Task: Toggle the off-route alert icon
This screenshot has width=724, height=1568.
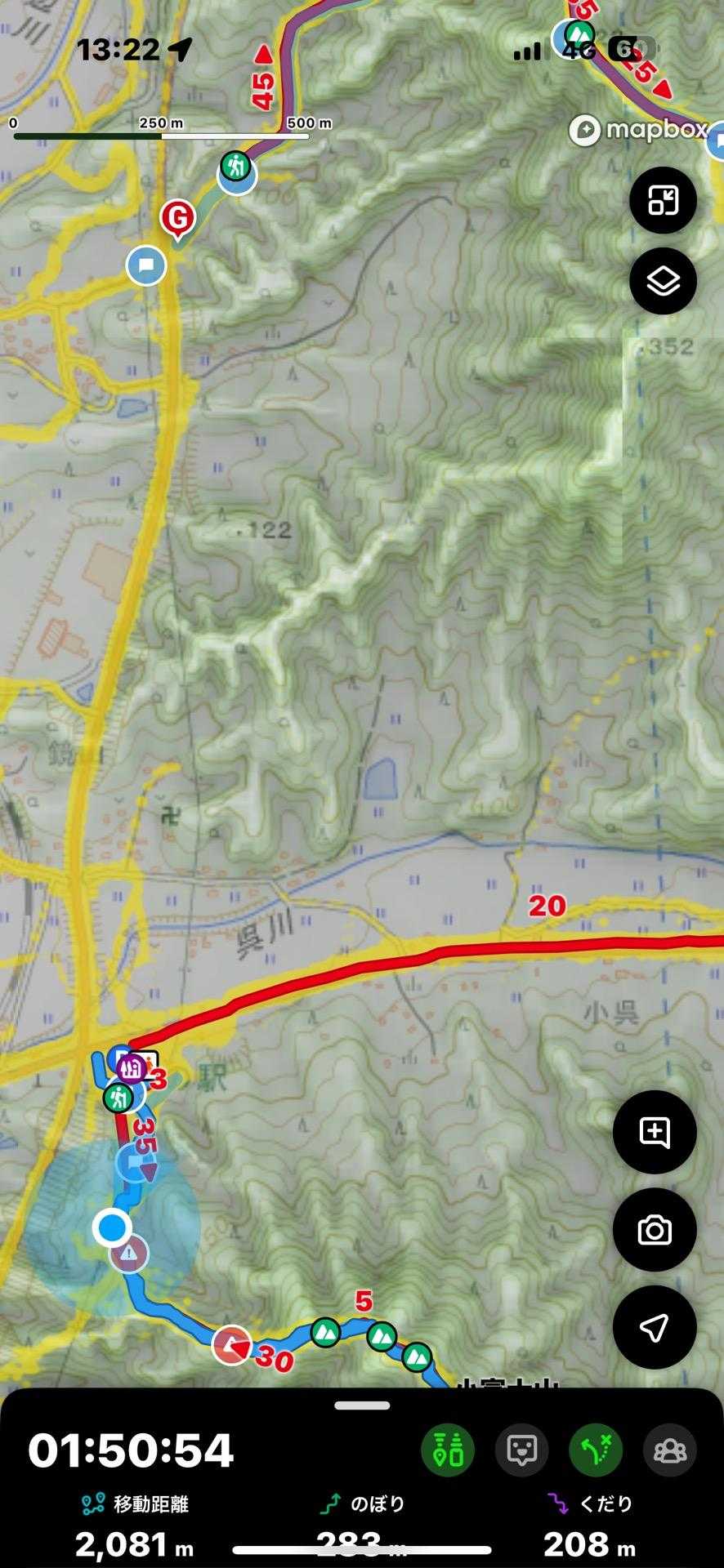Action: pos(596,1450)
